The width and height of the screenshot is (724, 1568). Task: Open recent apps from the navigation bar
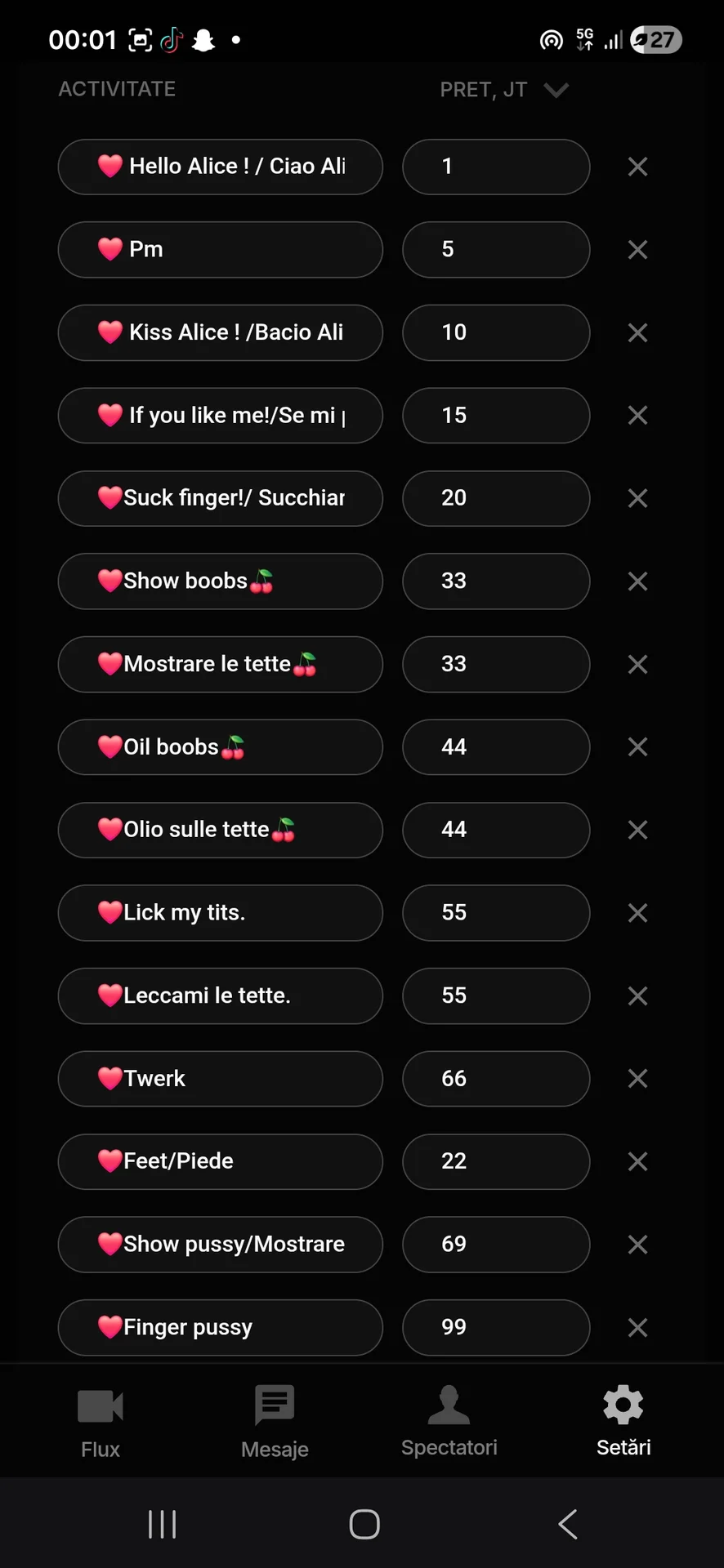163,1524
